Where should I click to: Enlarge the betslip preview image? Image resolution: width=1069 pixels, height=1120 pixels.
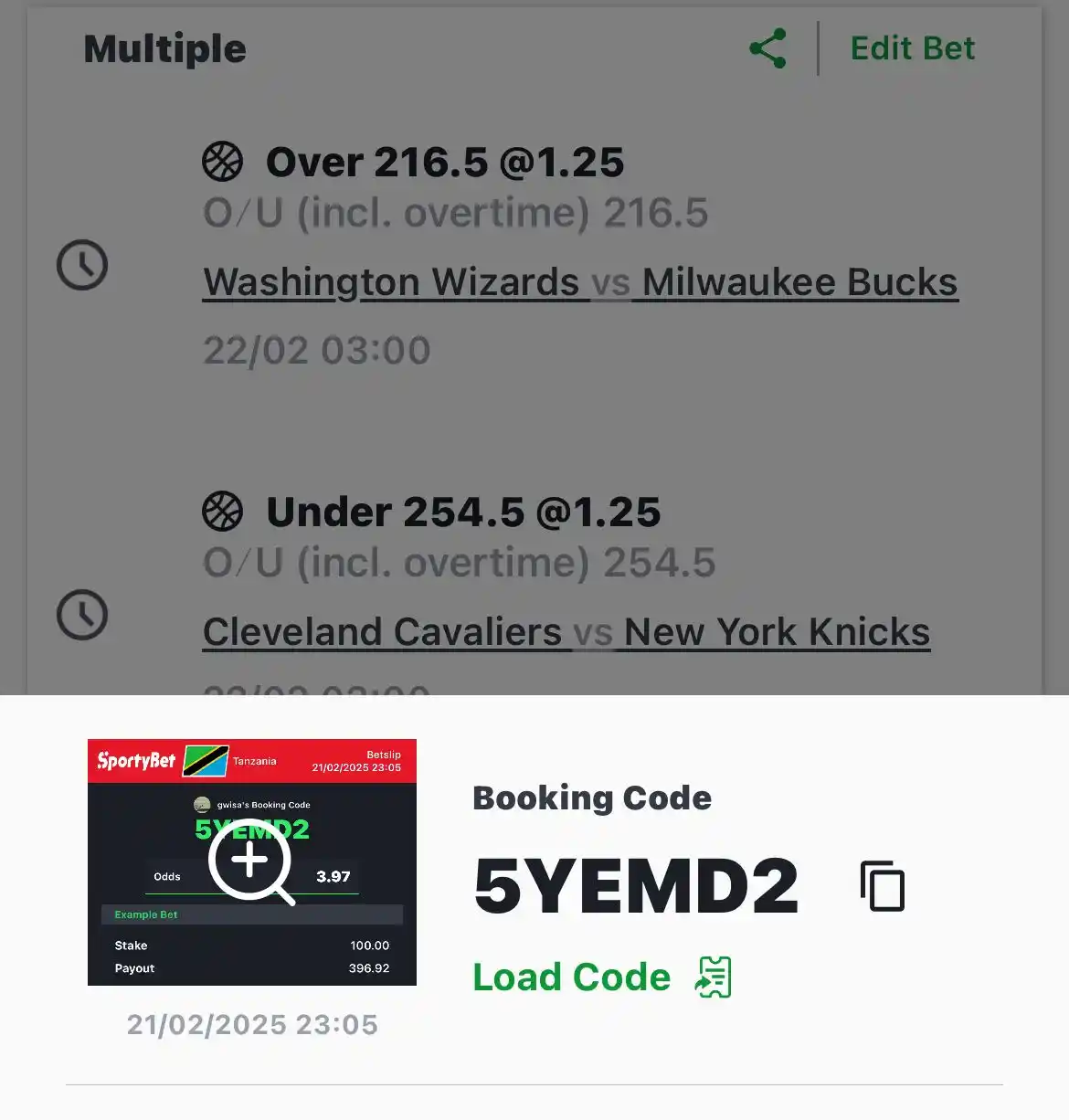251,861
